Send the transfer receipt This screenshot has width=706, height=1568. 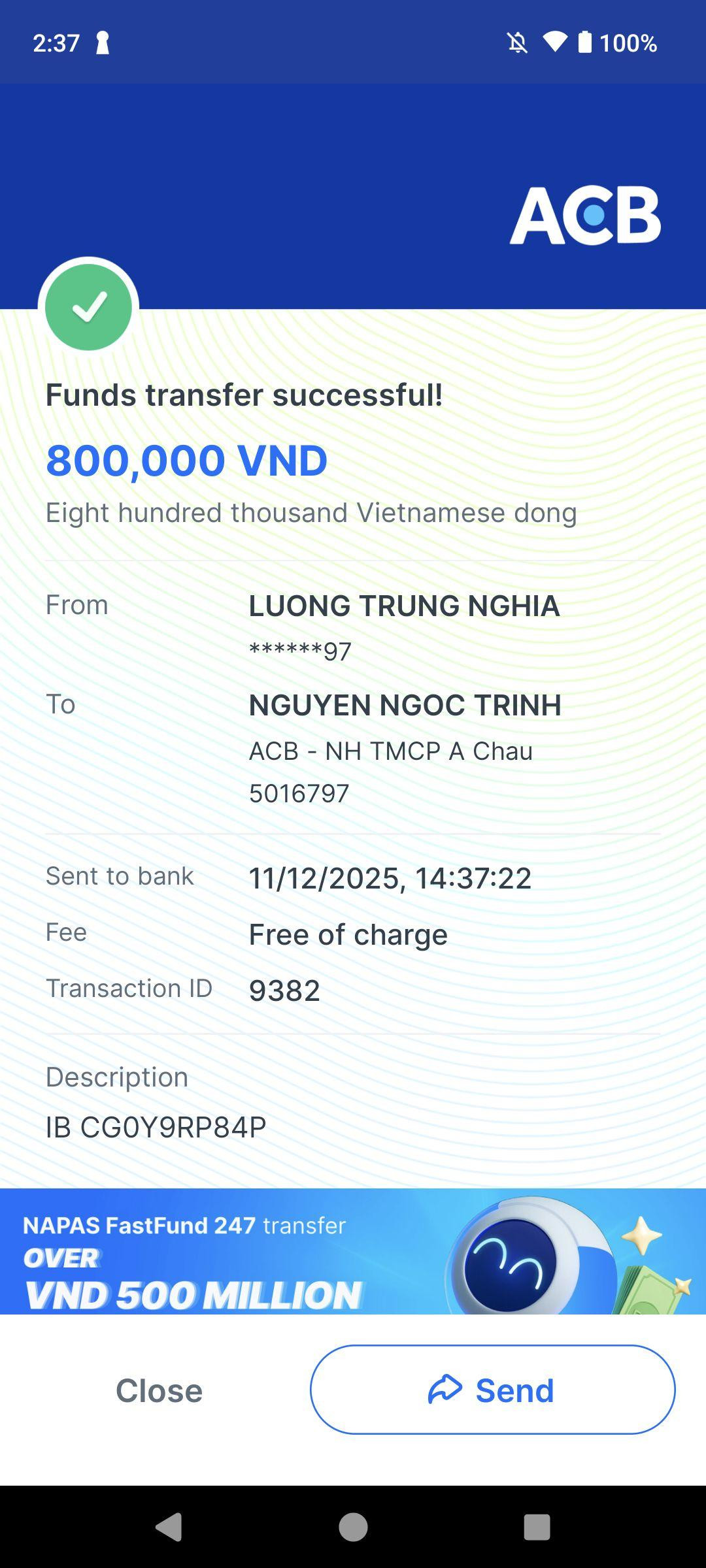pos(492,1390)
